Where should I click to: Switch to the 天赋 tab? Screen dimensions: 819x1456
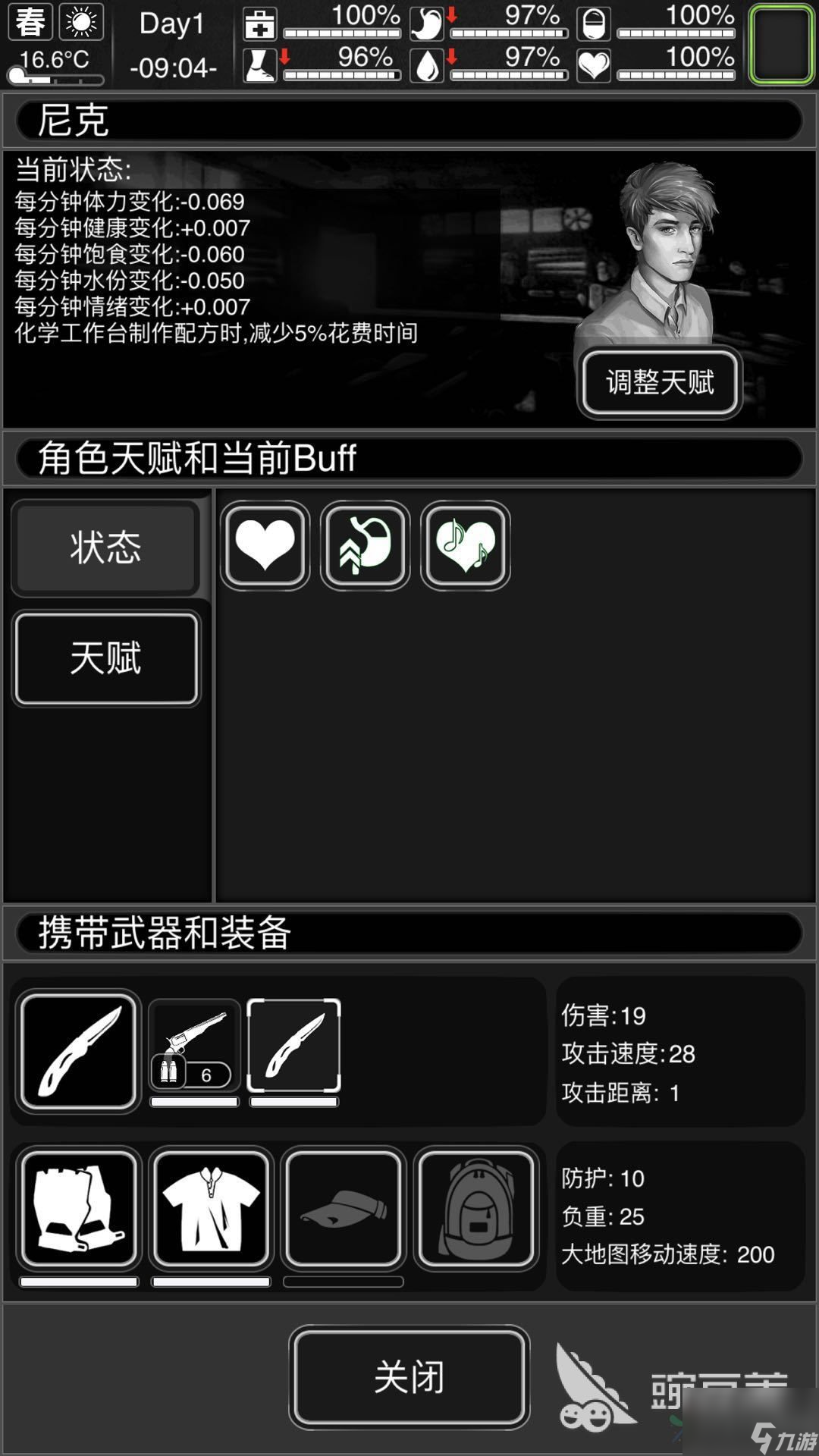pos(105,657)
